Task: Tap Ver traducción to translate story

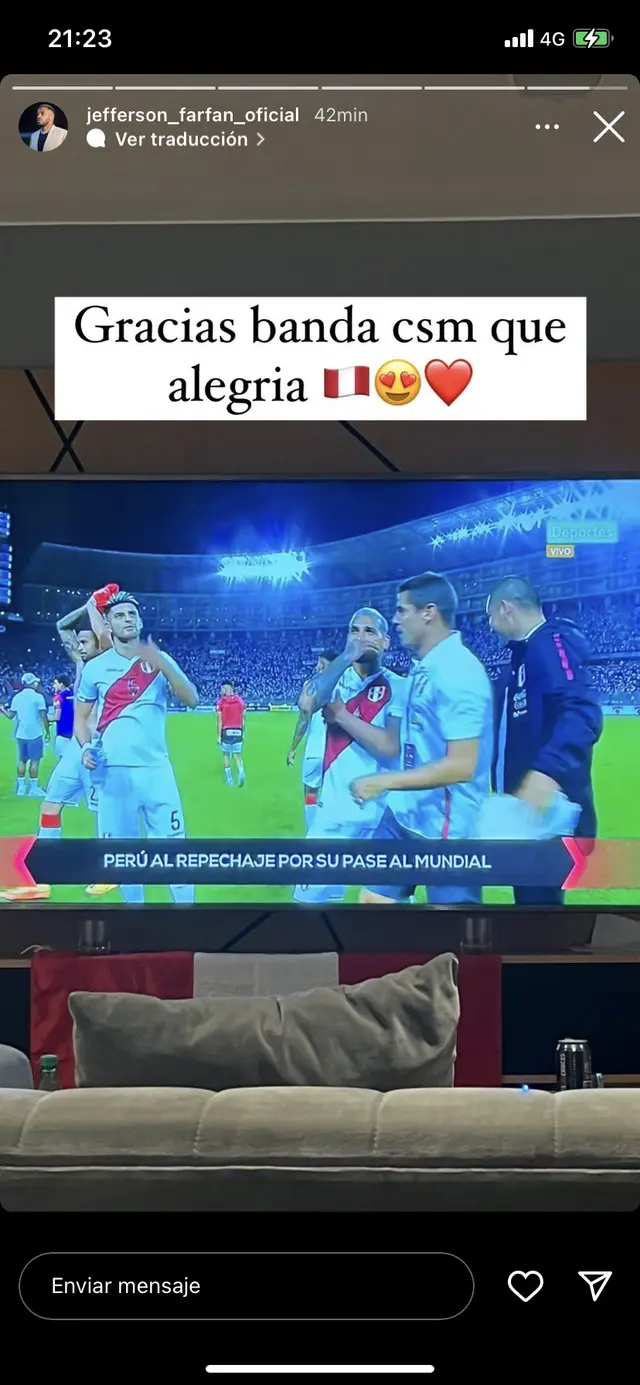Action: click(180, 140)
